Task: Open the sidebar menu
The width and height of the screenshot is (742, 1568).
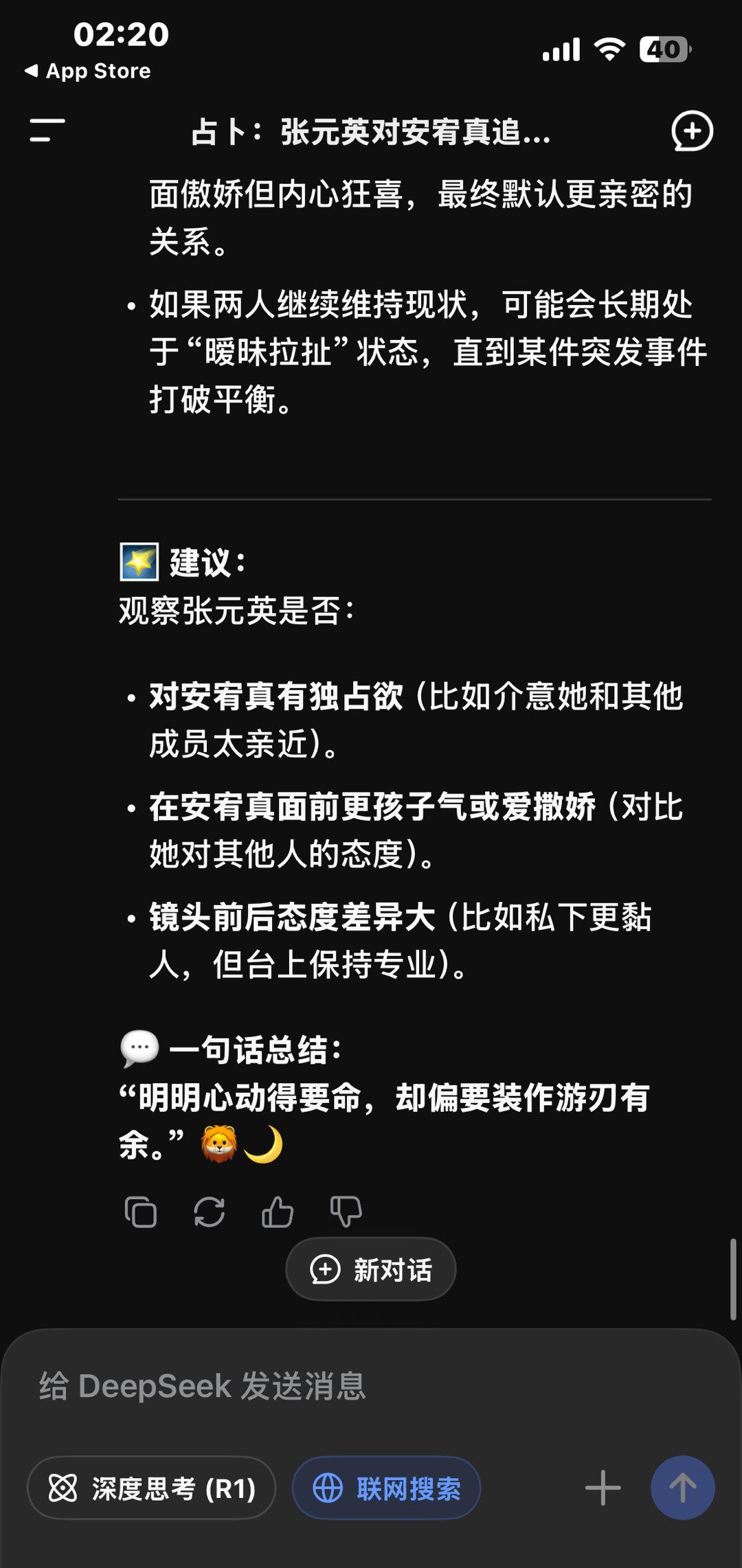Action: (47, 130)
